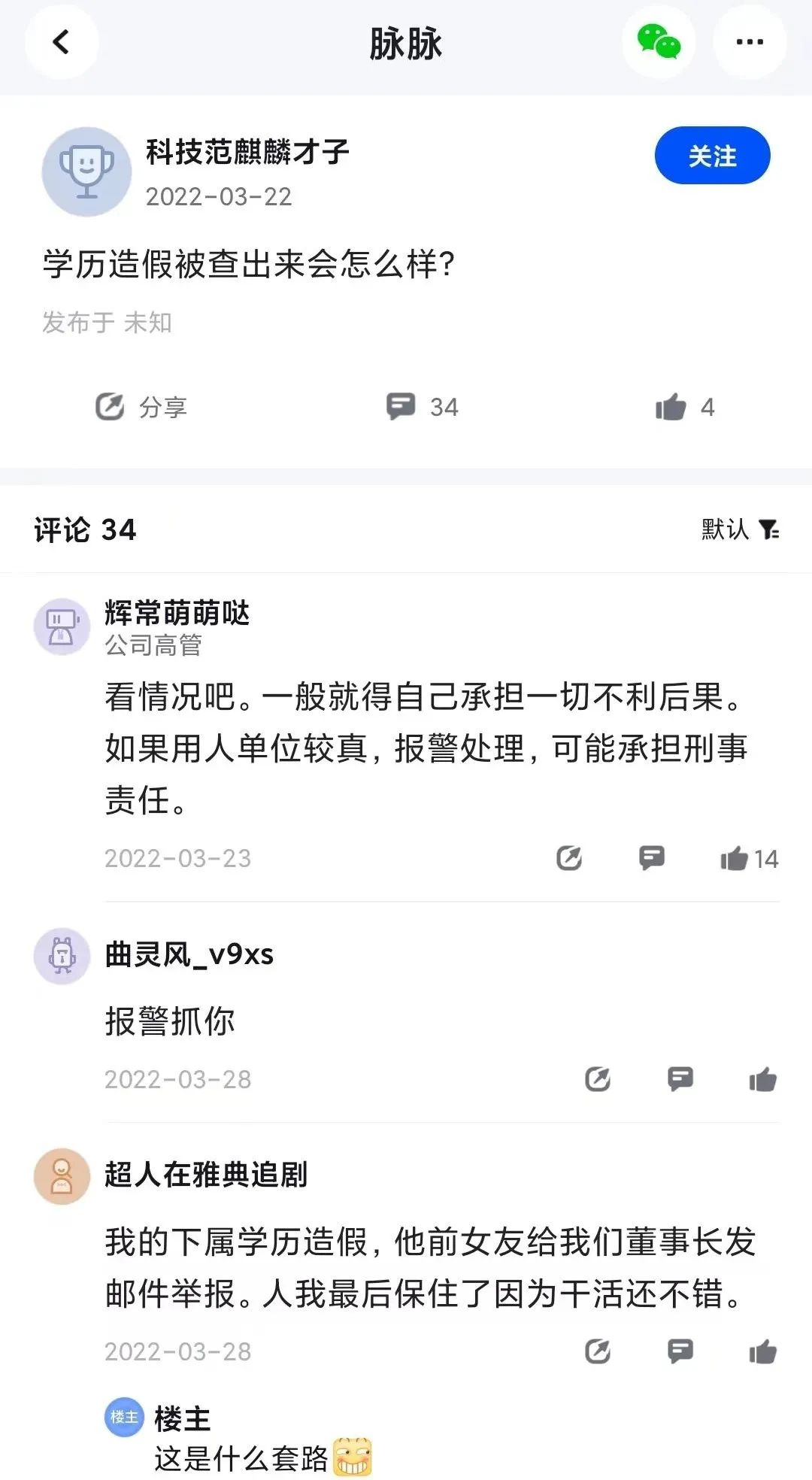Like 辉常萌萌哒's comment
The height and width of the screenshot is (1480, 812).
click(x=747, y=858)
